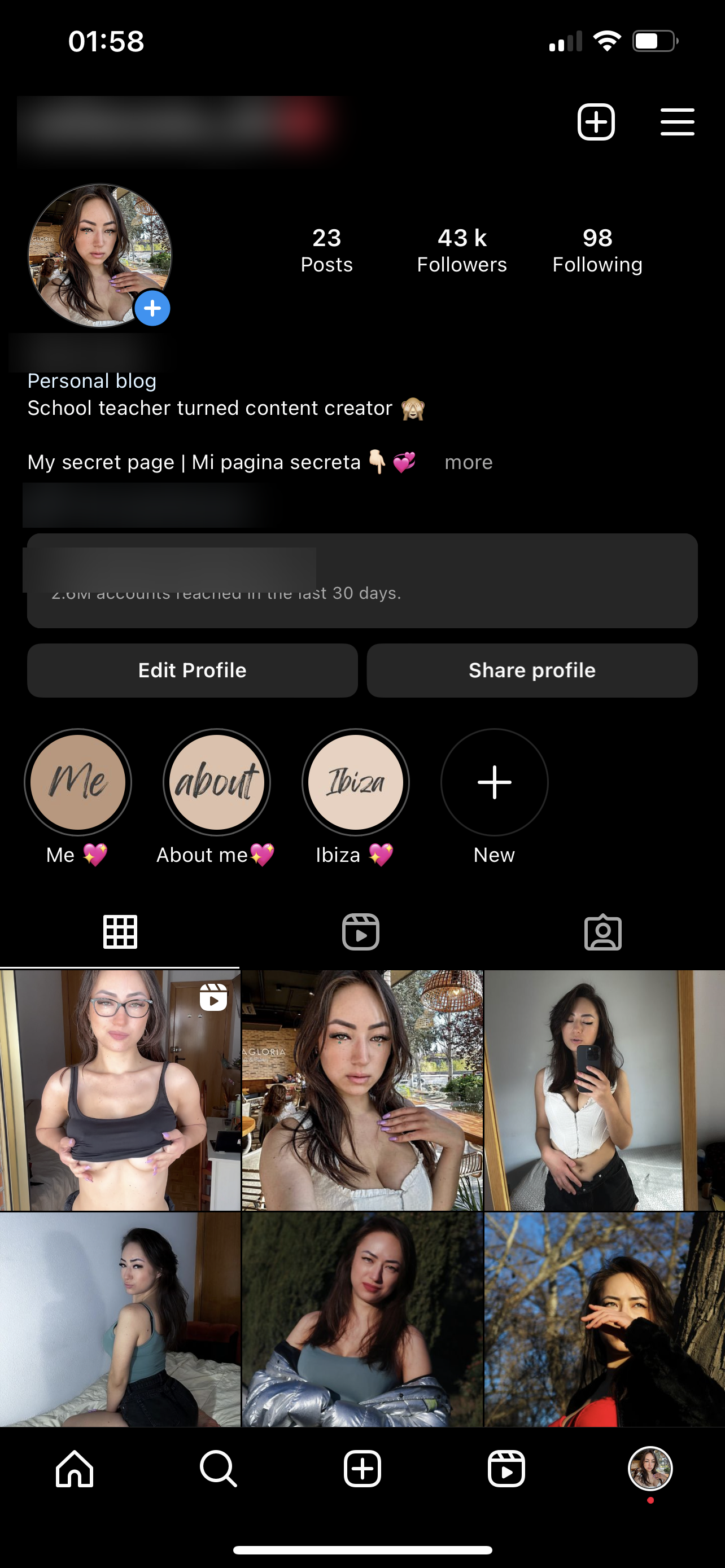
Task: Open the create new post icon
Action: [595, 122]
